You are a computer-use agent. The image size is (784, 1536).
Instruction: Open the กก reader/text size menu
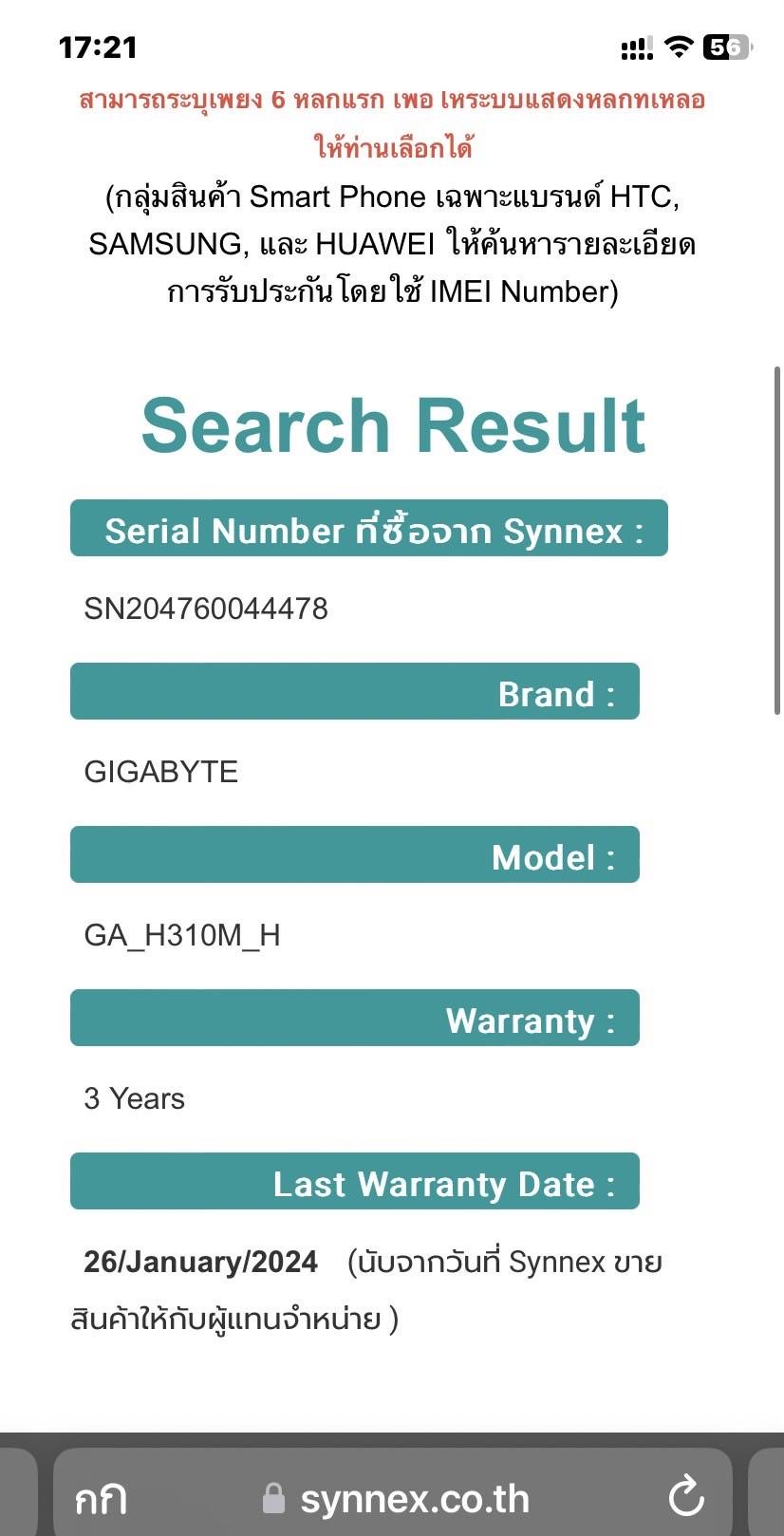point(101,1499)
